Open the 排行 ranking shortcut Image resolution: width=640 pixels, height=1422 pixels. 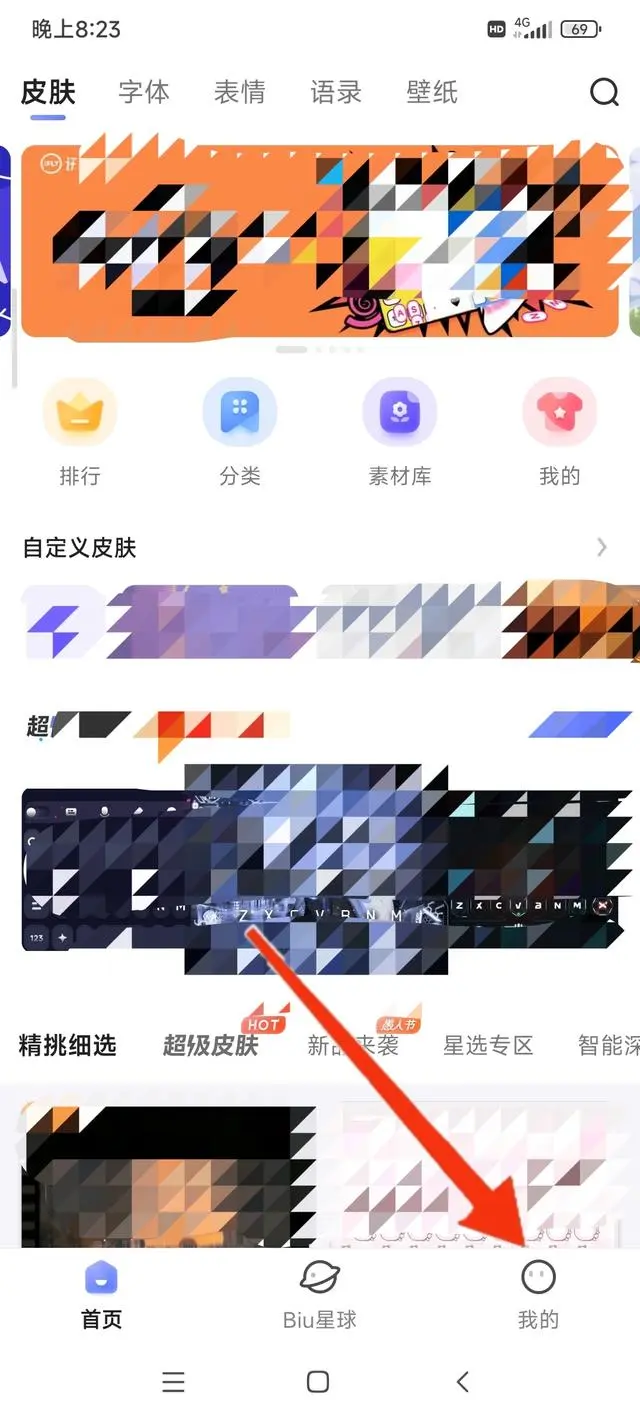coord(80,430)
